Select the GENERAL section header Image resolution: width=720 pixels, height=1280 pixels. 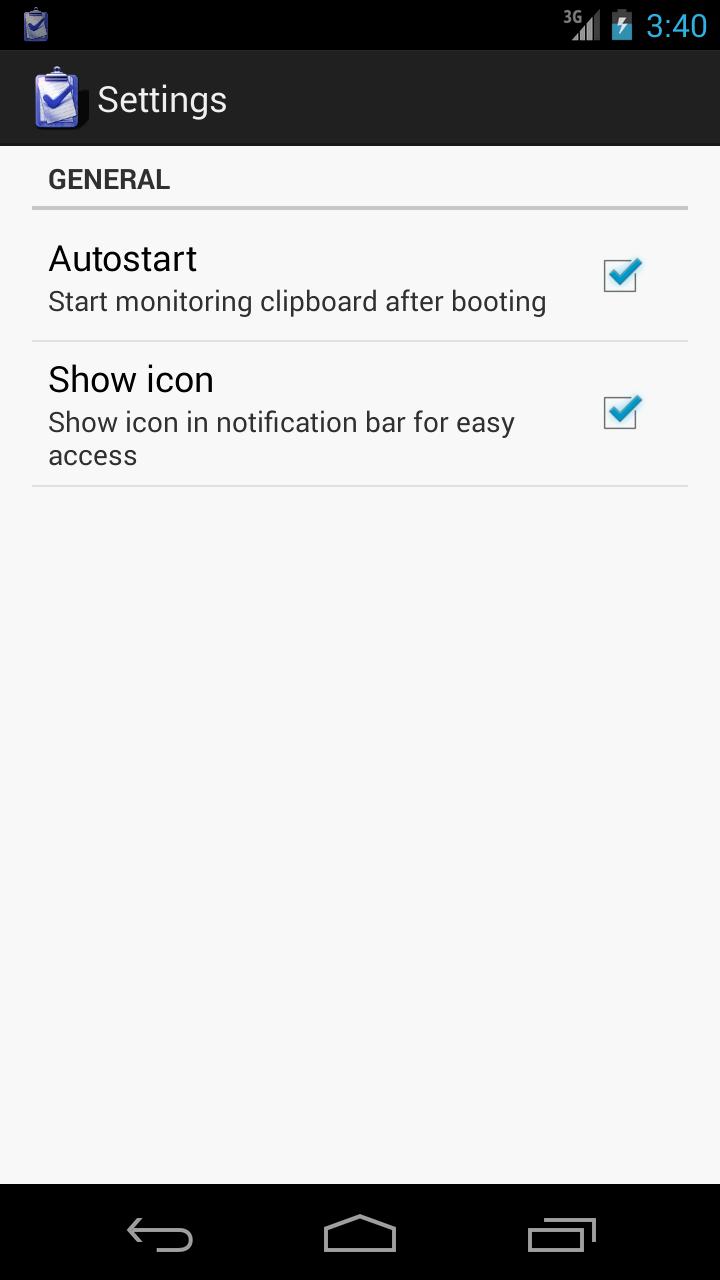click(109, 178)
